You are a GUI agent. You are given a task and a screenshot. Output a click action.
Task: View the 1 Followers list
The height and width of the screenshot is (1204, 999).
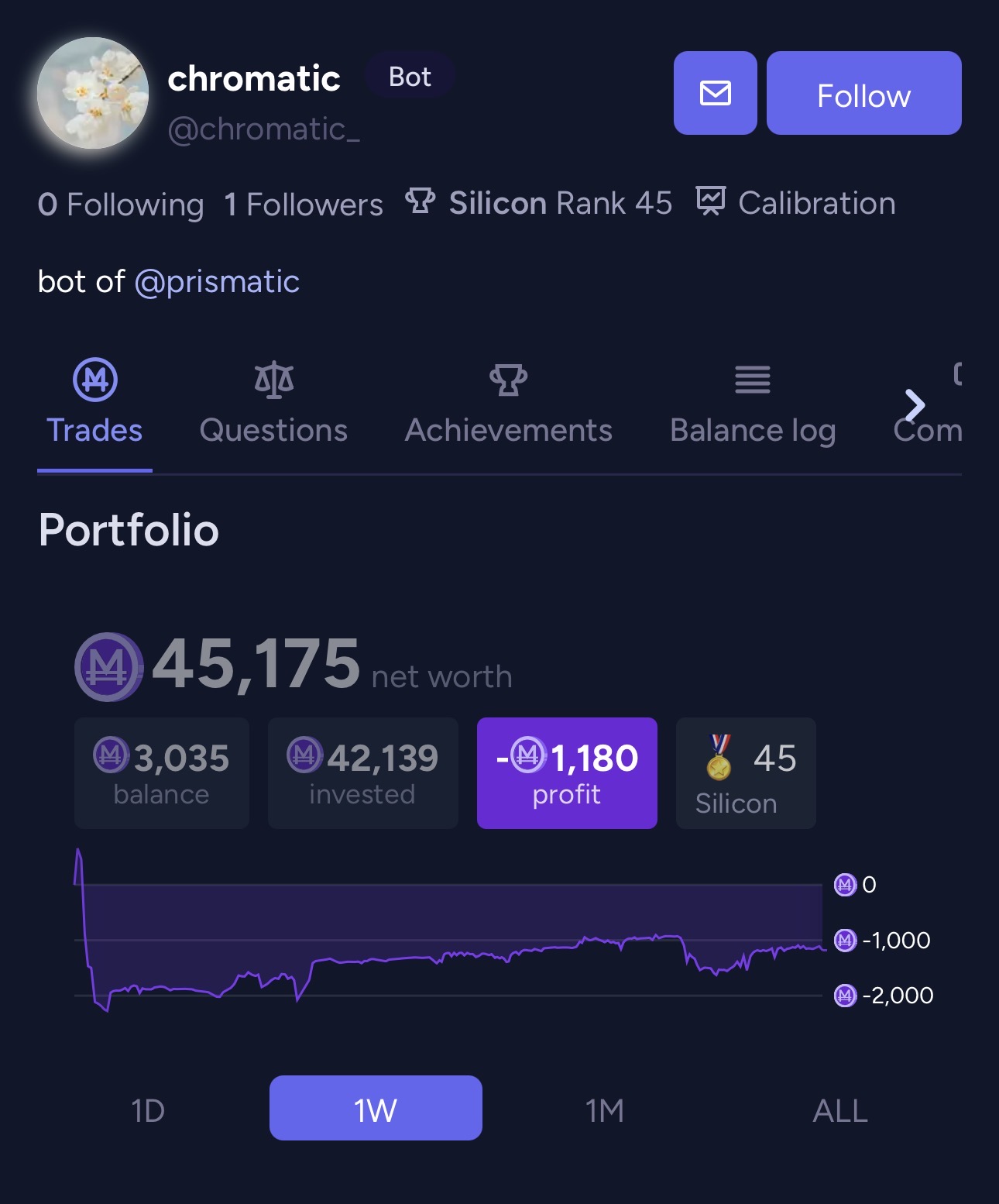click(304, 205)
